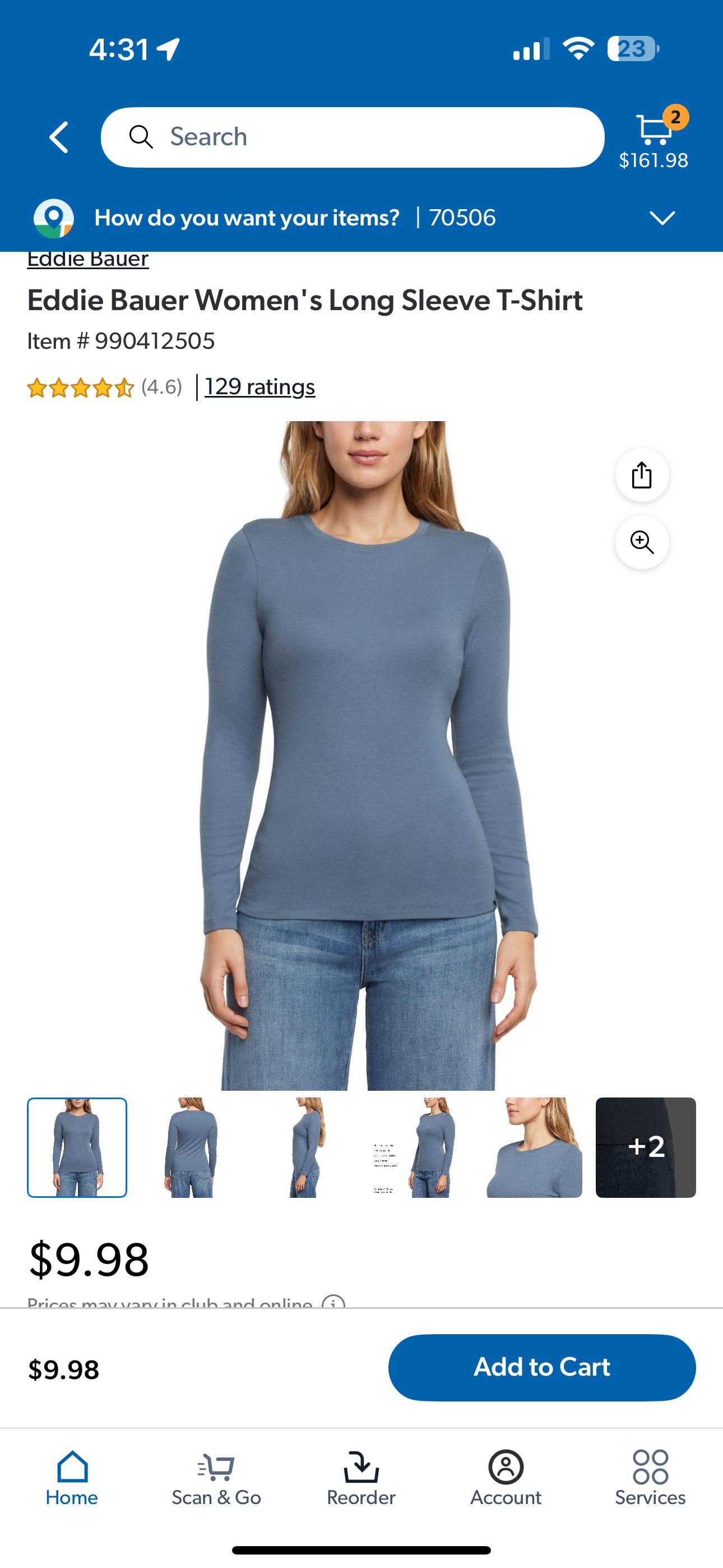Open the Services tab

[x=650, y=1478]
